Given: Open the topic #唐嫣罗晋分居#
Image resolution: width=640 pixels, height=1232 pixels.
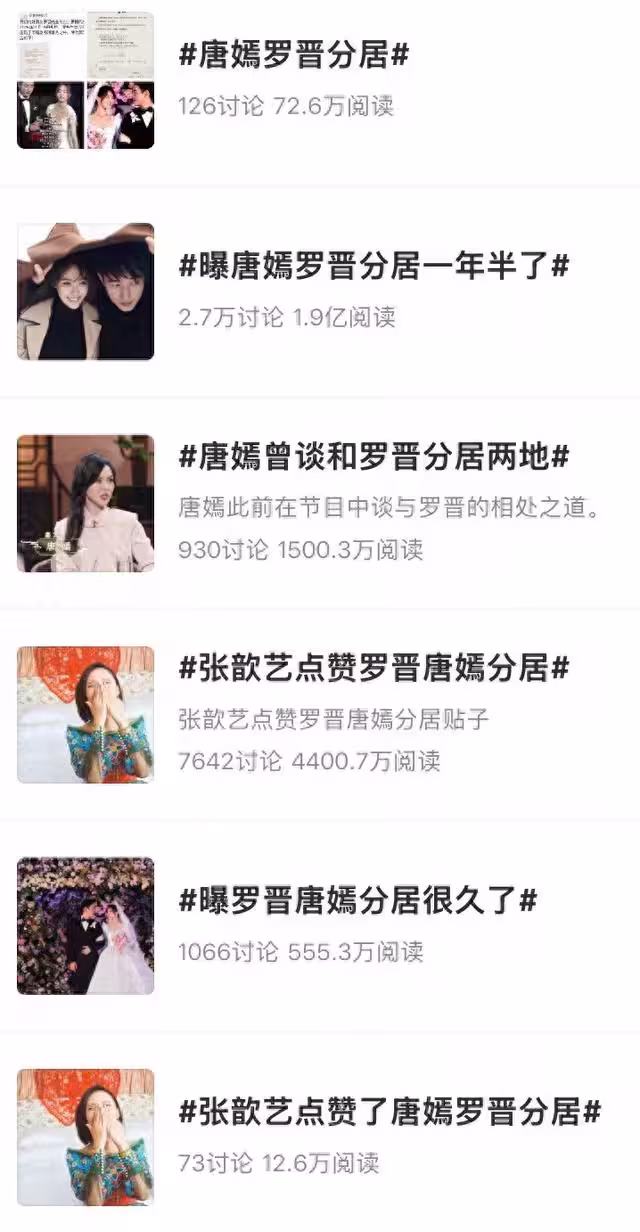Looking at the screenshot, I should [x=293, y=56].
